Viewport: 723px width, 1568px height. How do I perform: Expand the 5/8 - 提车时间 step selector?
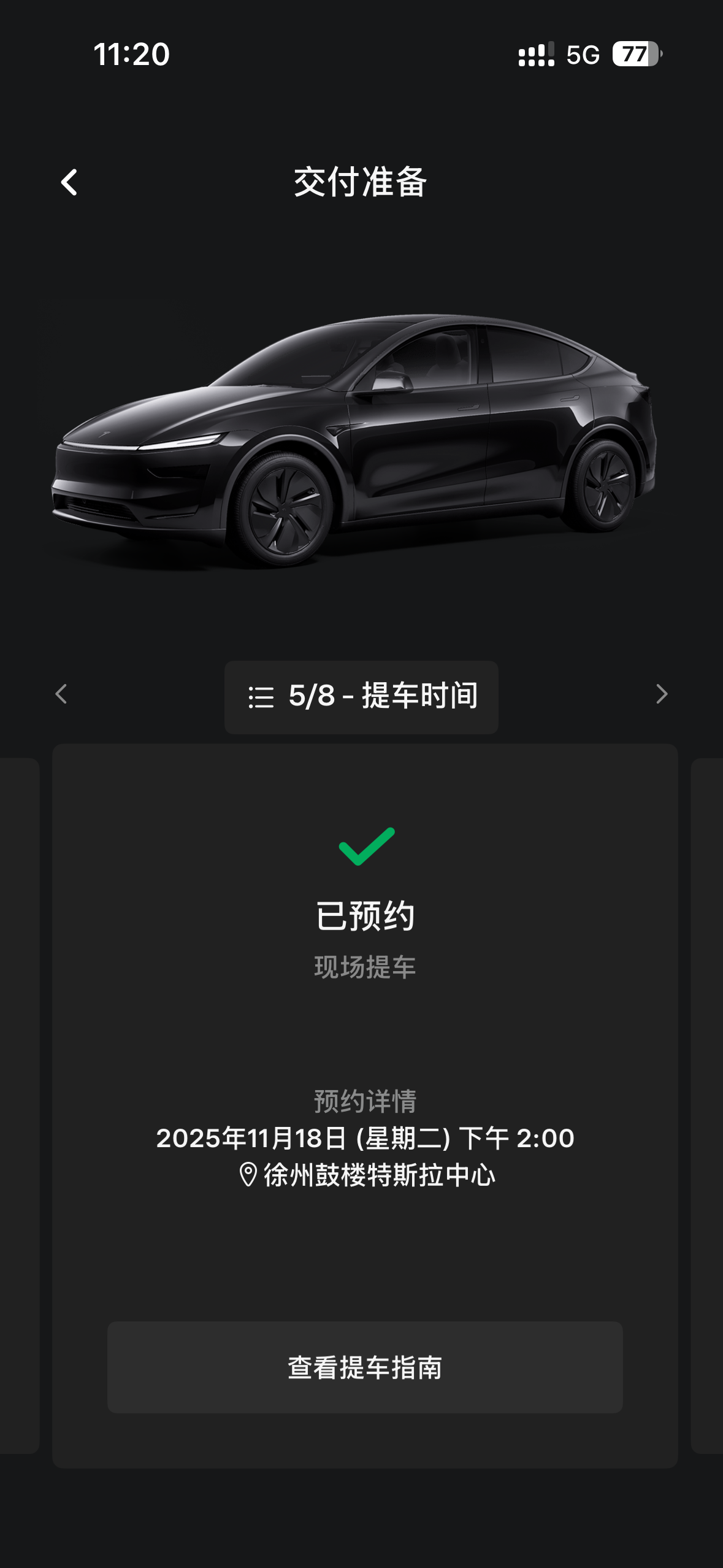coord(361,696)
